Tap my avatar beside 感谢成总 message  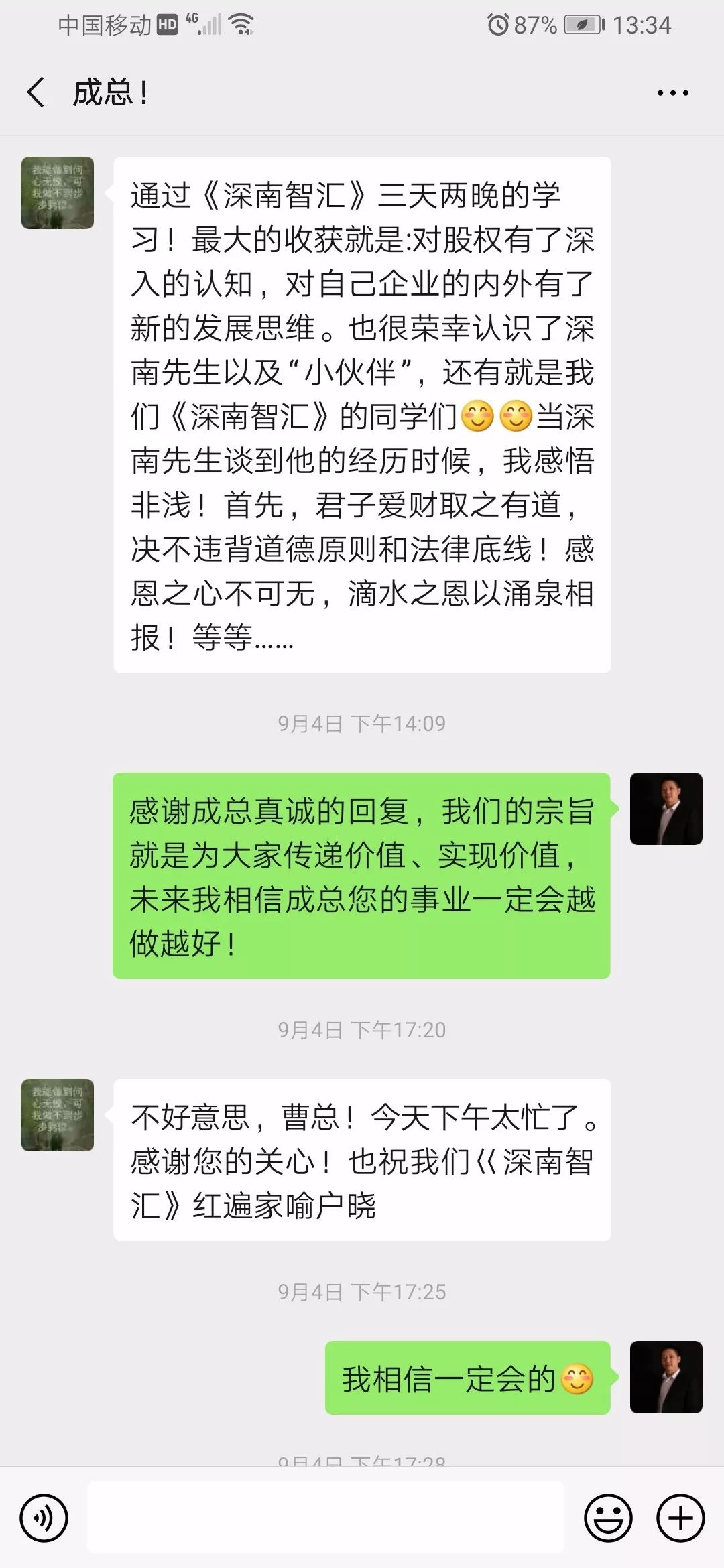point(666,808)
